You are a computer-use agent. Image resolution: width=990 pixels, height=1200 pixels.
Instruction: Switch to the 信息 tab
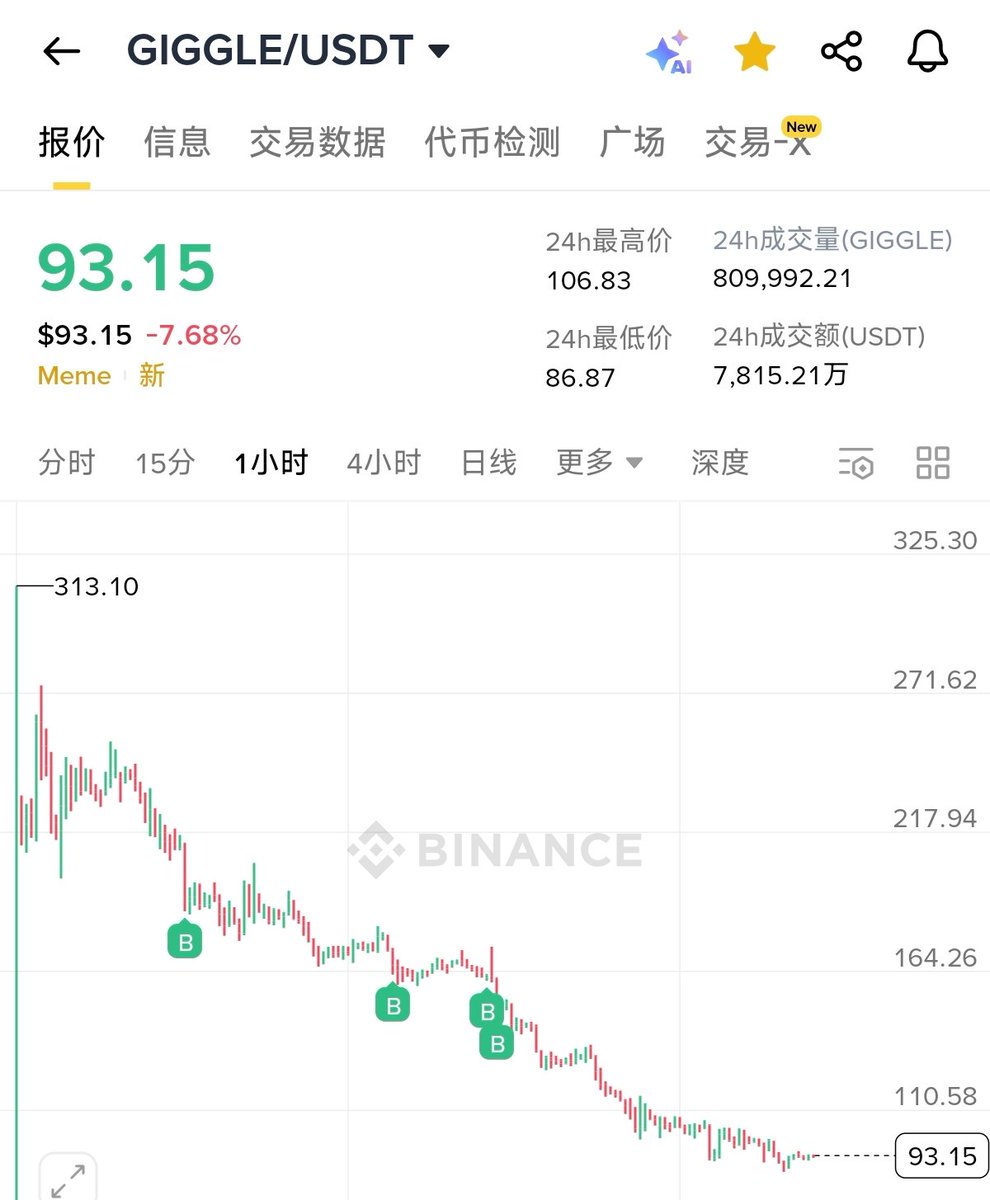(177, 142)
